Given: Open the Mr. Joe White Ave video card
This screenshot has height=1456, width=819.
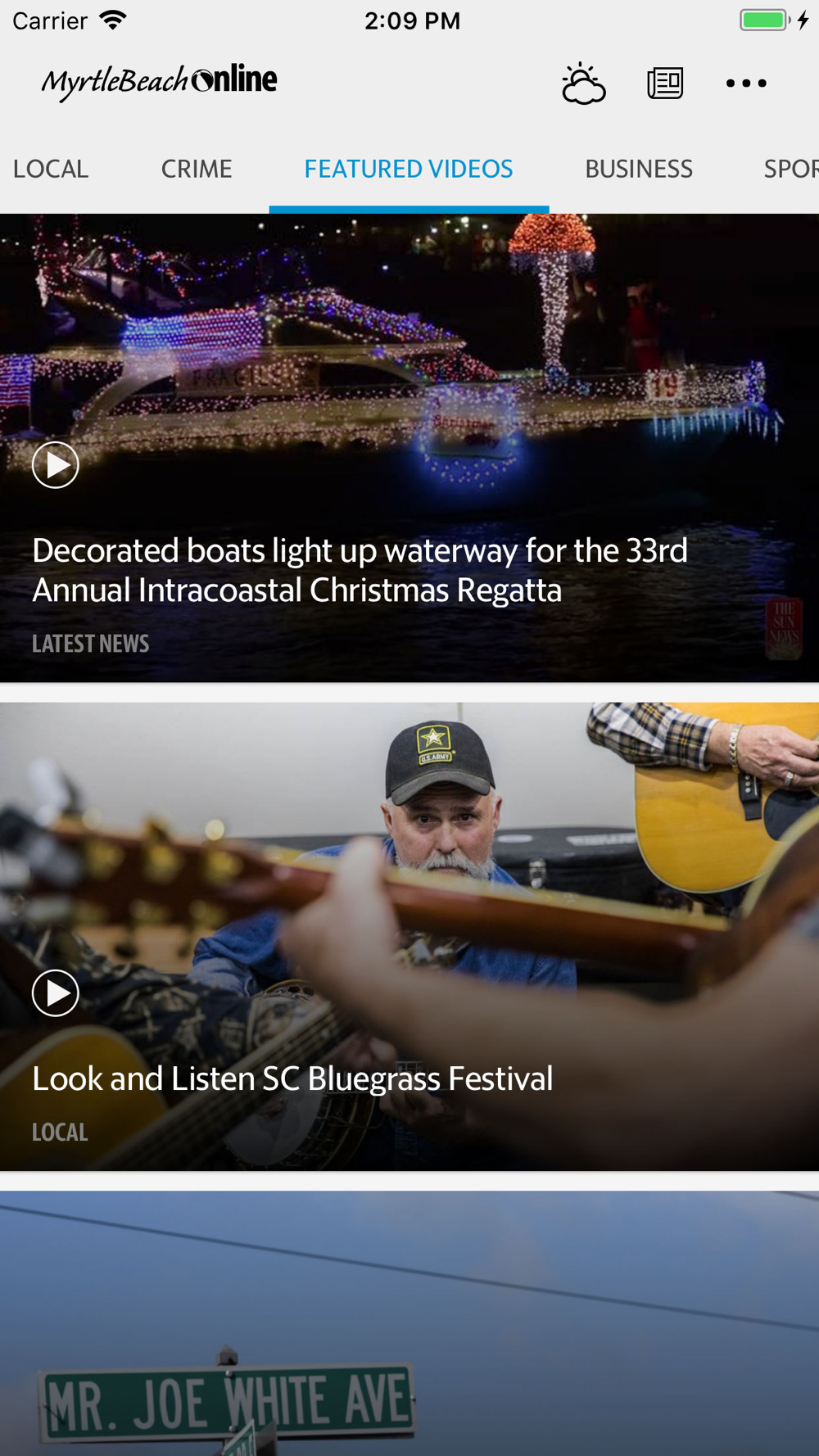Looking at the screenshot, I should point(409,1323).
